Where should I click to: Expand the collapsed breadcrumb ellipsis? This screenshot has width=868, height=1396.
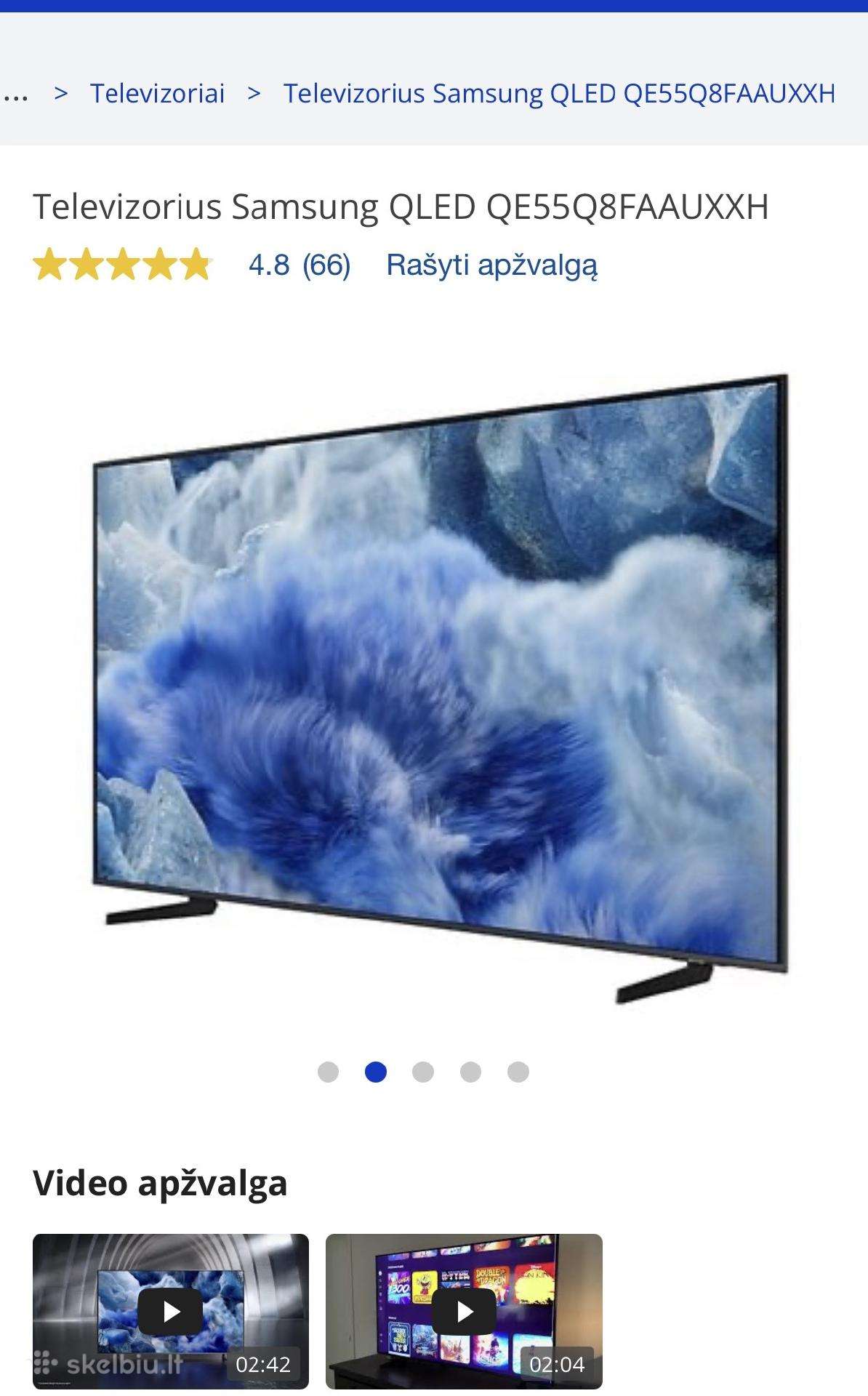(15, 94)
